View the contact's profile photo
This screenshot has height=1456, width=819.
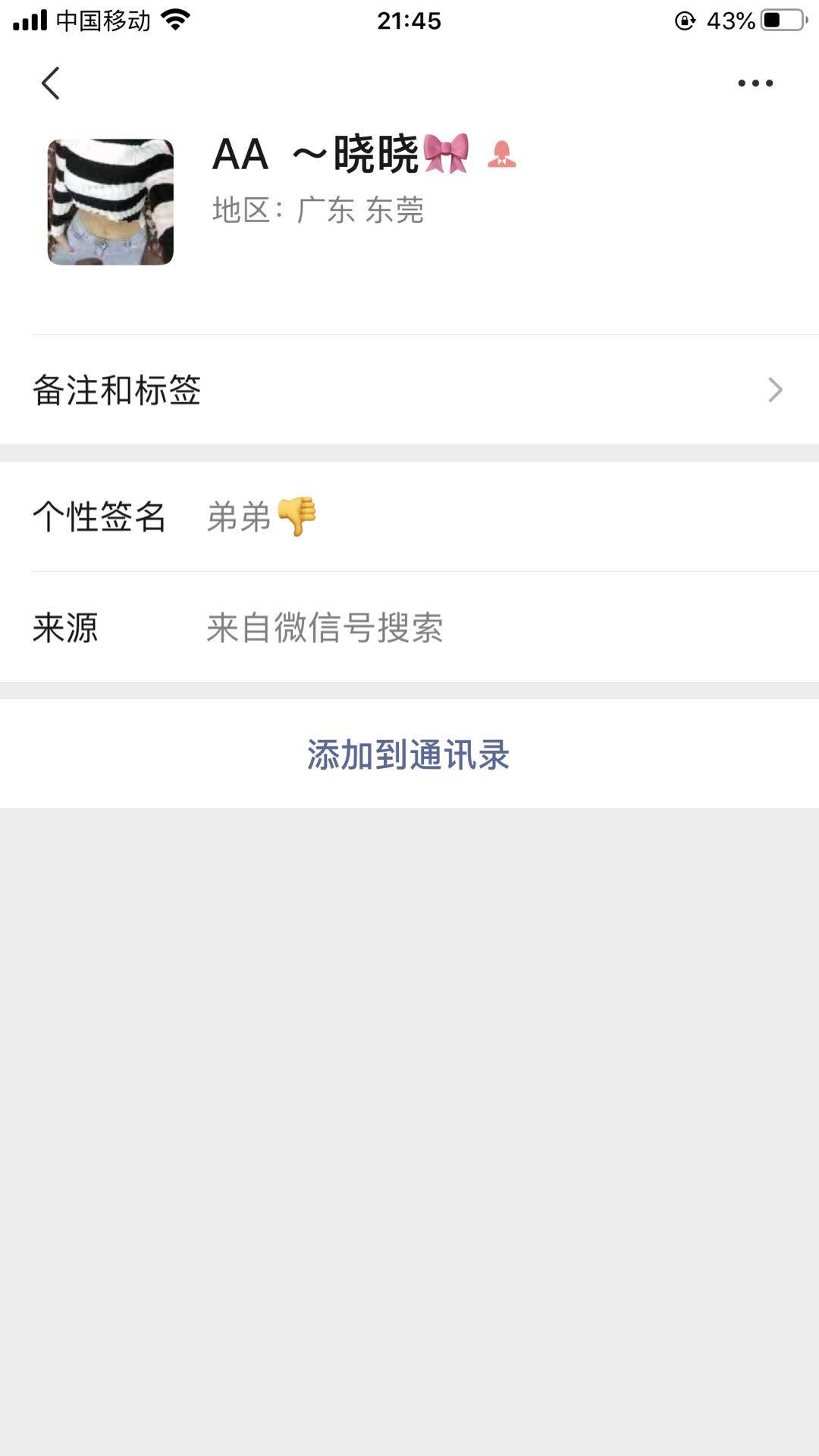tap(111, 202)
